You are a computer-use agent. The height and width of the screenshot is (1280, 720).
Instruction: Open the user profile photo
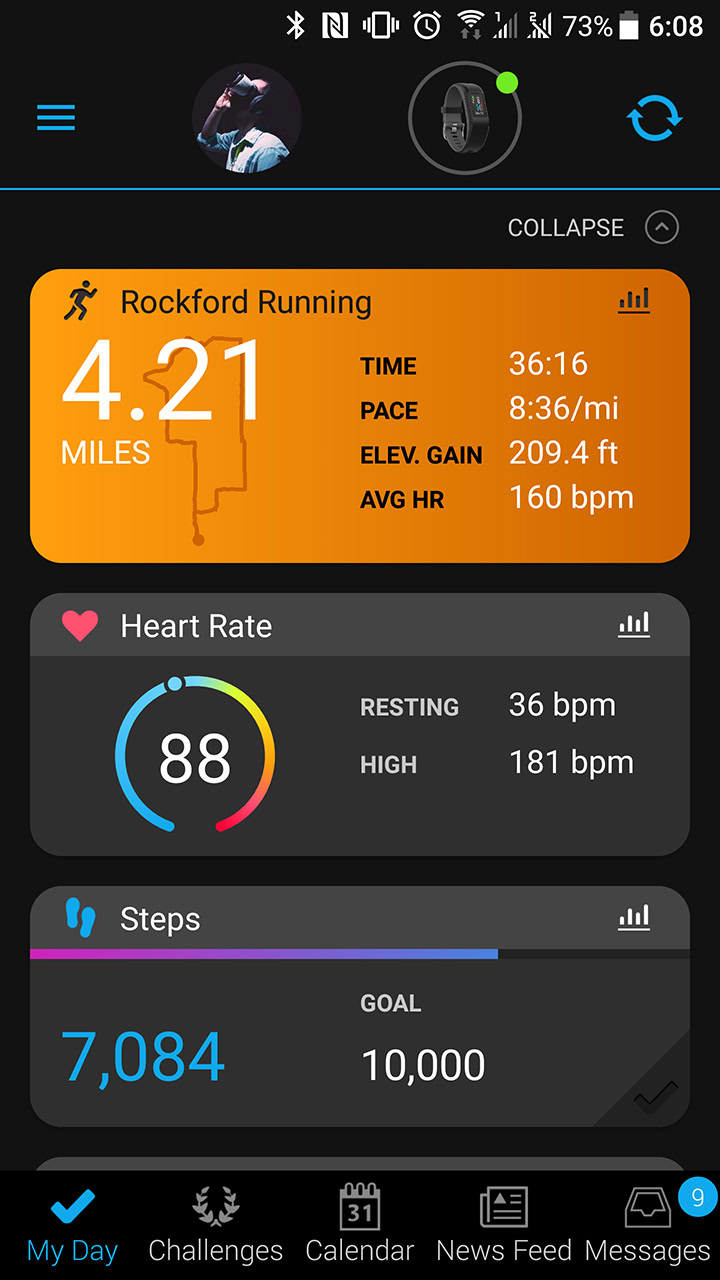coord(246,118)
